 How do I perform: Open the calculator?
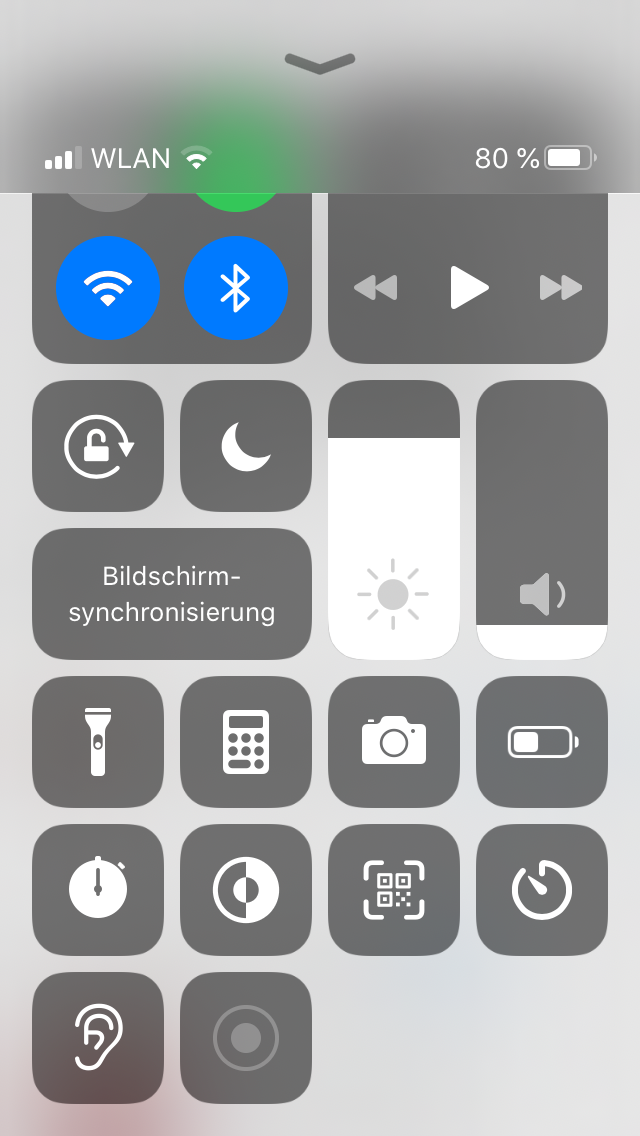(x=246, y=742)
